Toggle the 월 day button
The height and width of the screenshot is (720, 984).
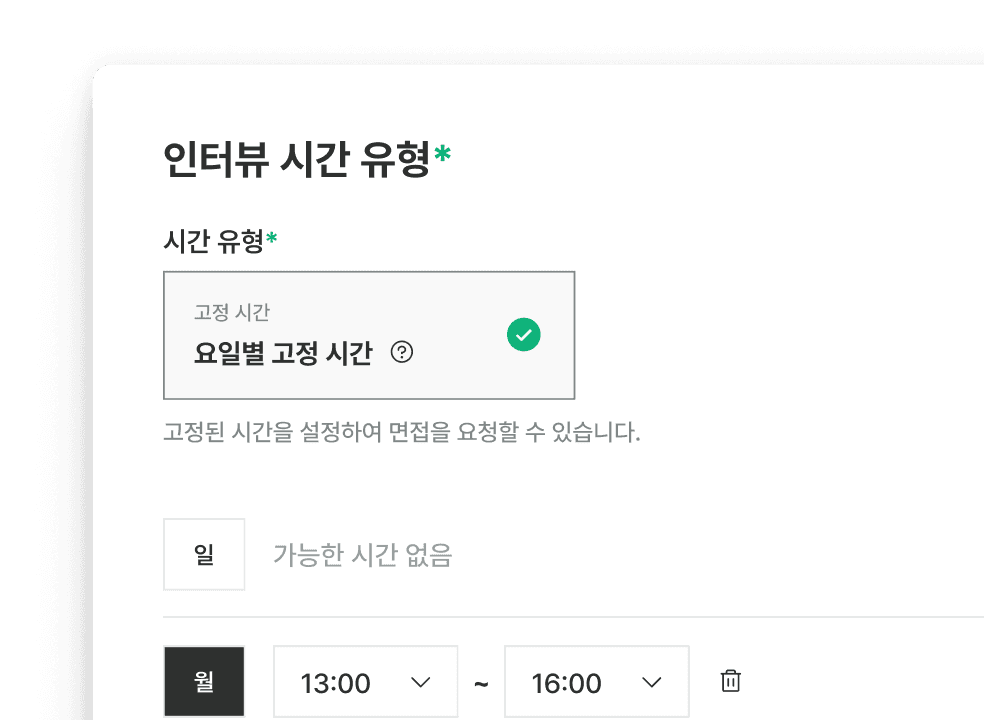204,682
